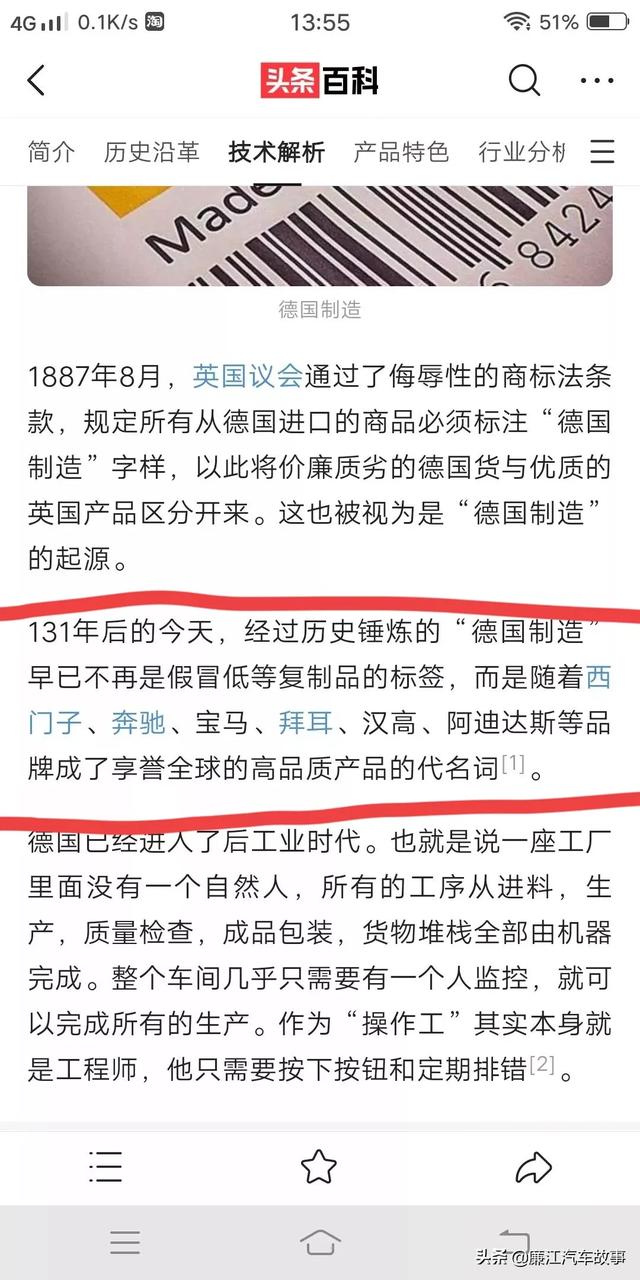Switch to the 历史沿革 tab
This screenshot has height=1280, width=640.
click(x=152, y=152)
